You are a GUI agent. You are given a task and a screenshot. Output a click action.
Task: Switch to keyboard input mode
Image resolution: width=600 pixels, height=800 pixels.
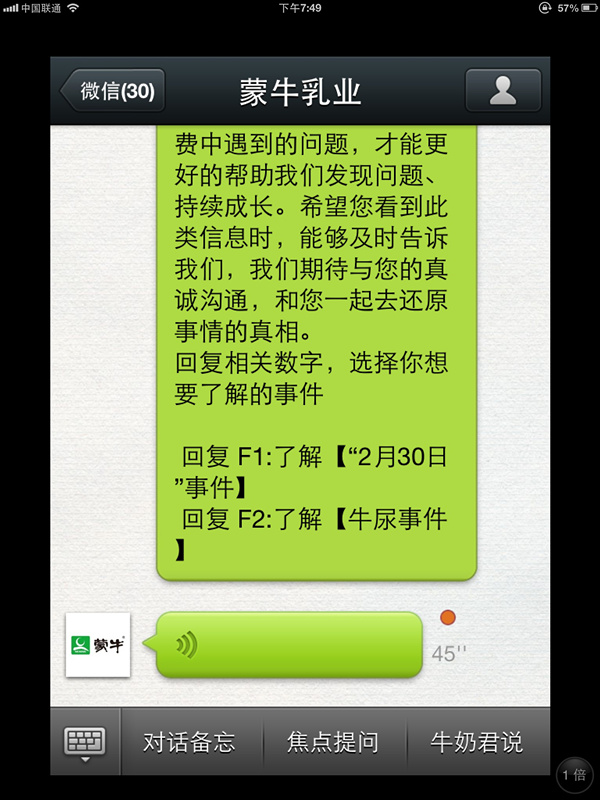click(85, 742)
